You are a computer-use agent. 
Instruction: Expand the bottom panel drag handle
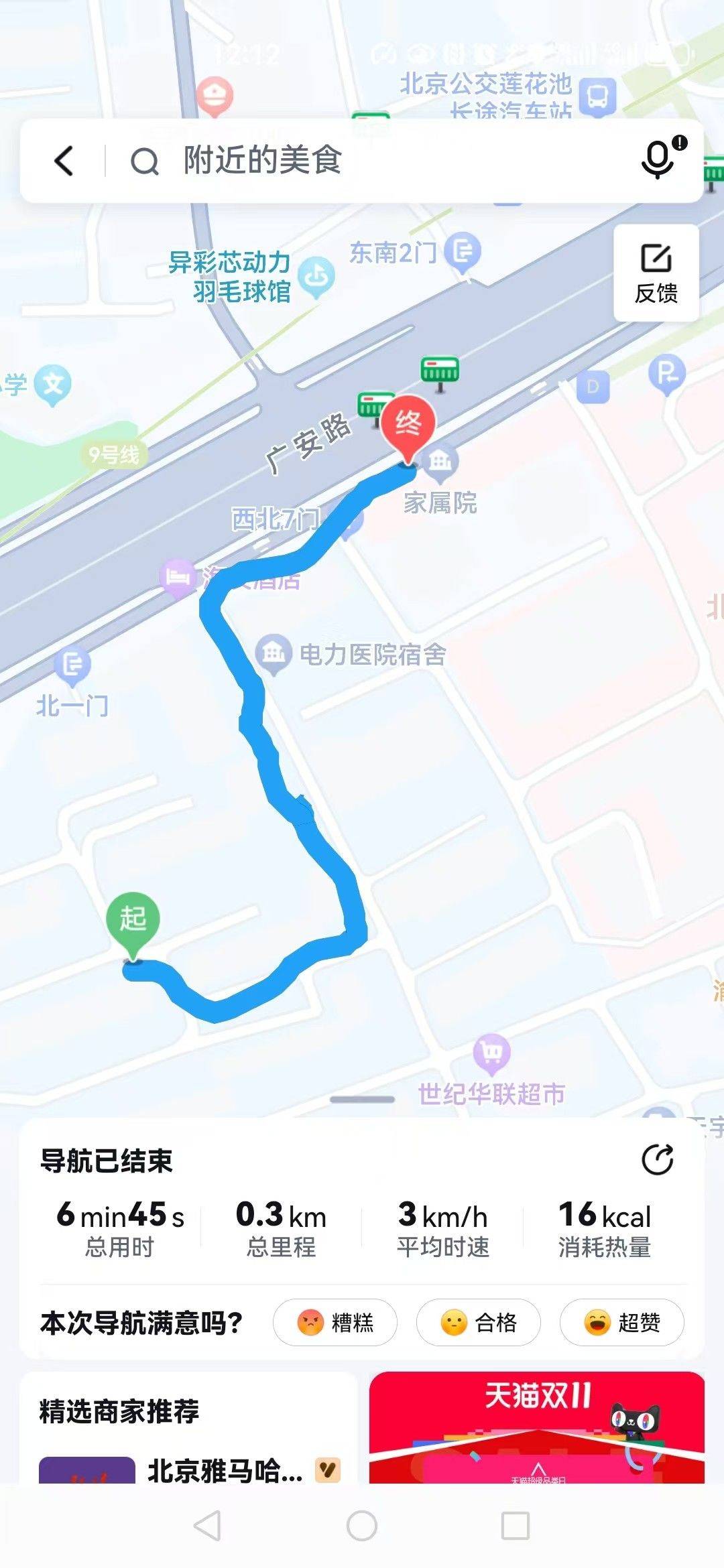pyautogui.click(x=362, y=1100)
